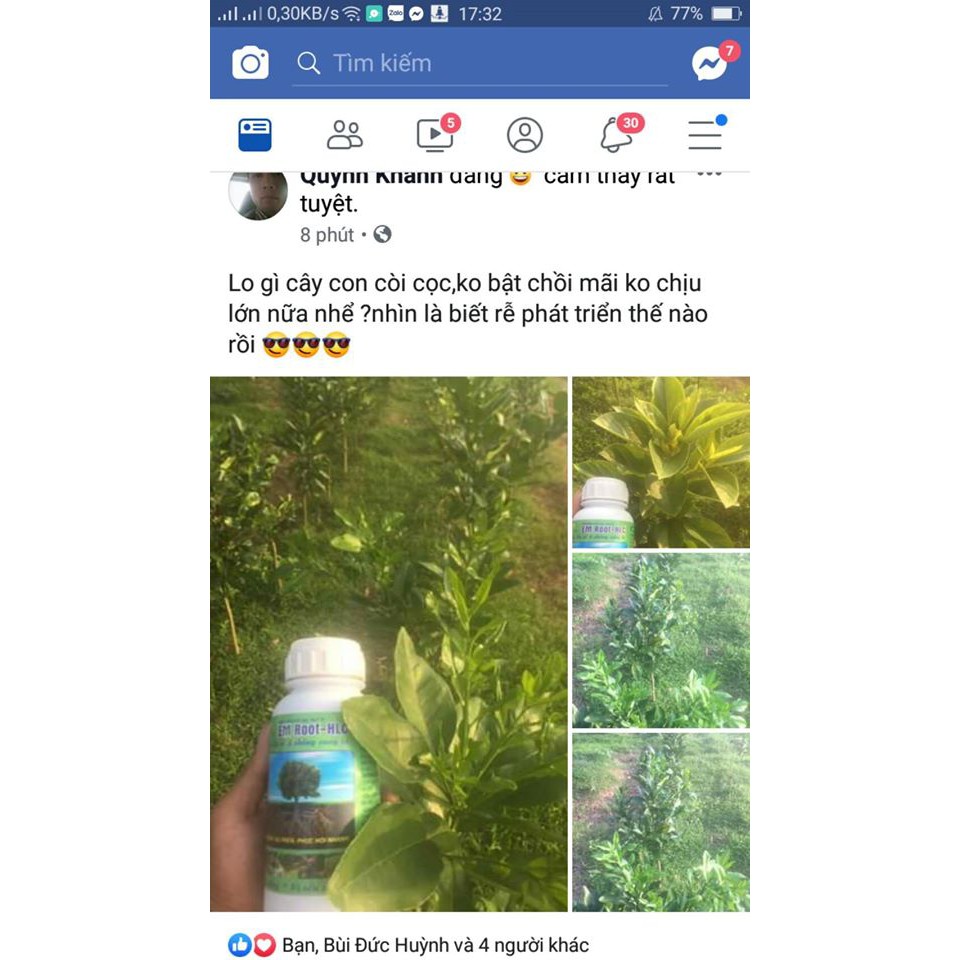Screen dimensions: 960x960
Task: View the large photo with the bottle
Action: (388, 644)
